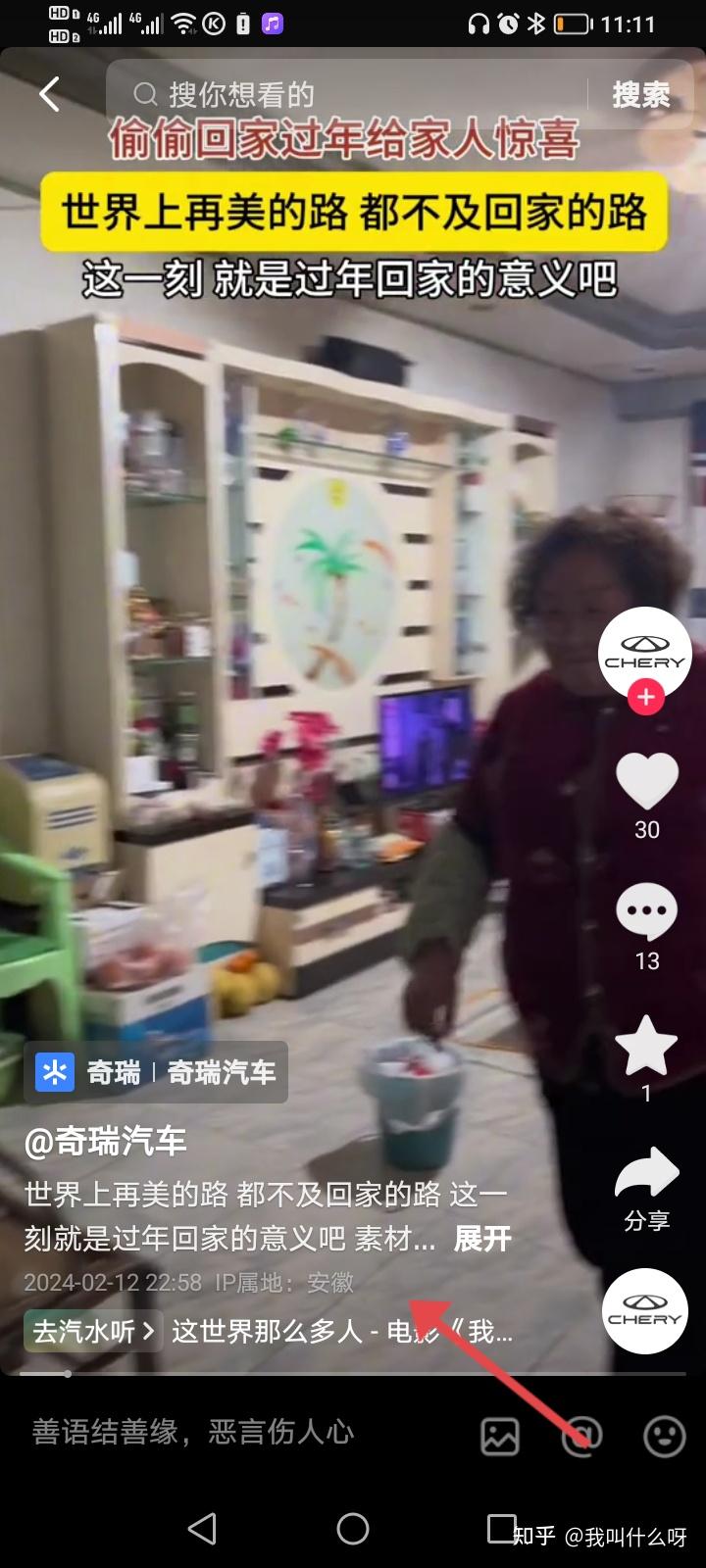The width and height of the screenshot is (706, 1568).
Task: Open the search field 搜你想看的
Action: pos(345,94)
